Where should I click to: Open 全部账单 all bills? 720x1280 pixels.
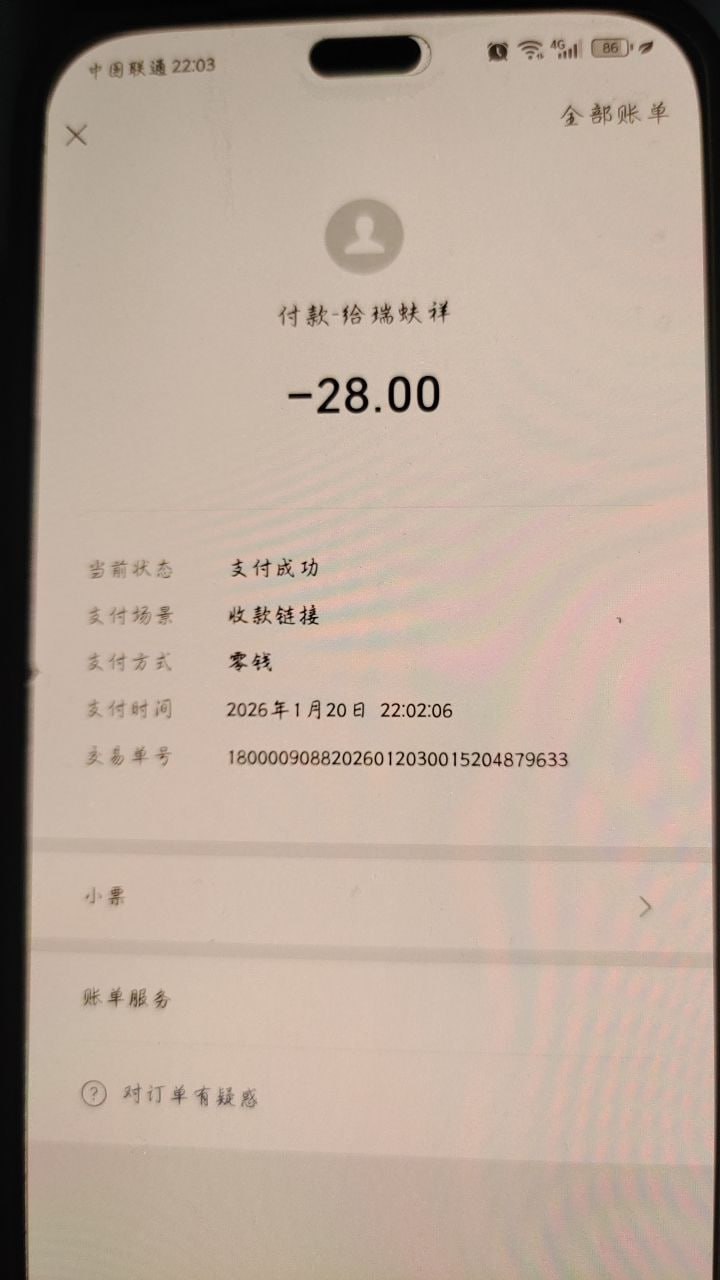click(613, 114)
